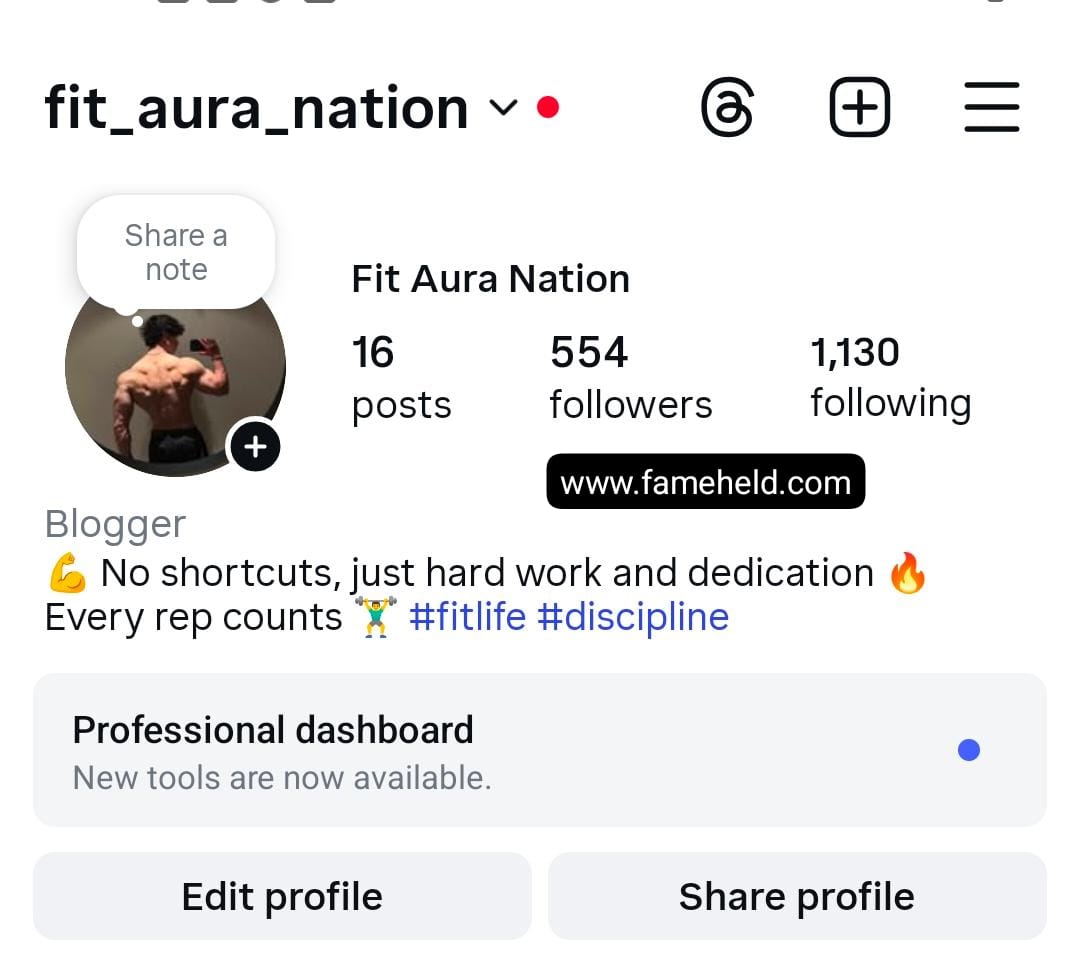Open the #fitlife hashtag
The width and height of the screenshot is (1080, 968).
pos(467,617)
